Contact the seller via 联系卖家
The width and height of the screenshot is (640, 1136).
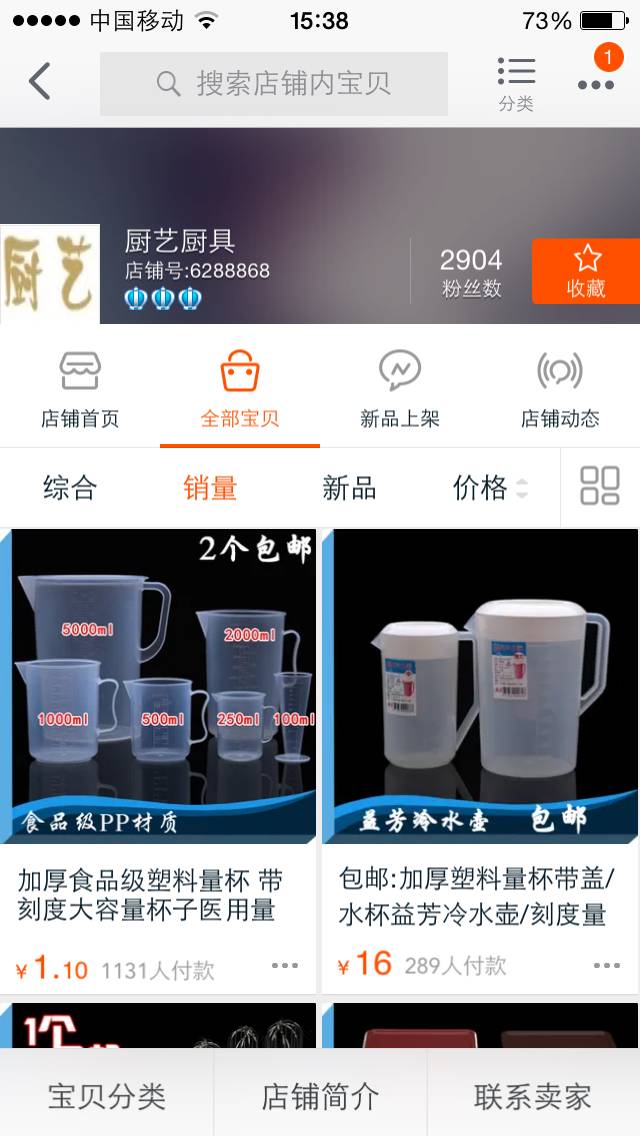(x=533, y=1096)
